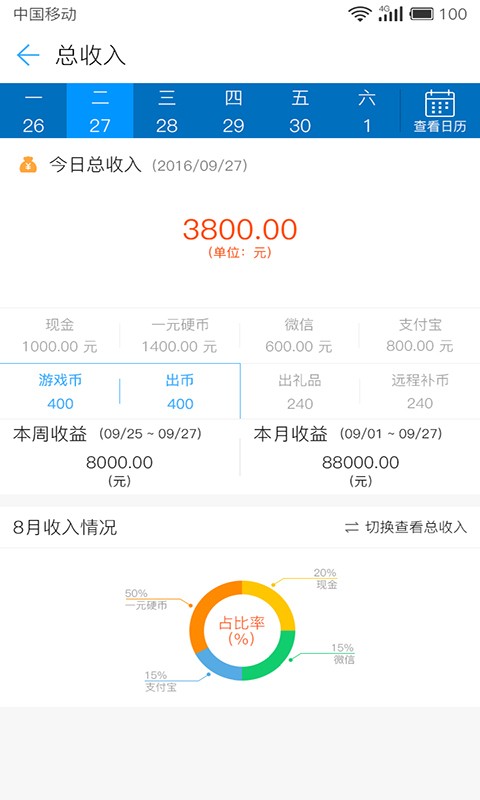The image size is (480, 800).
Task: Select the 出礼品 cell
Action: click(x=300, y=391)
